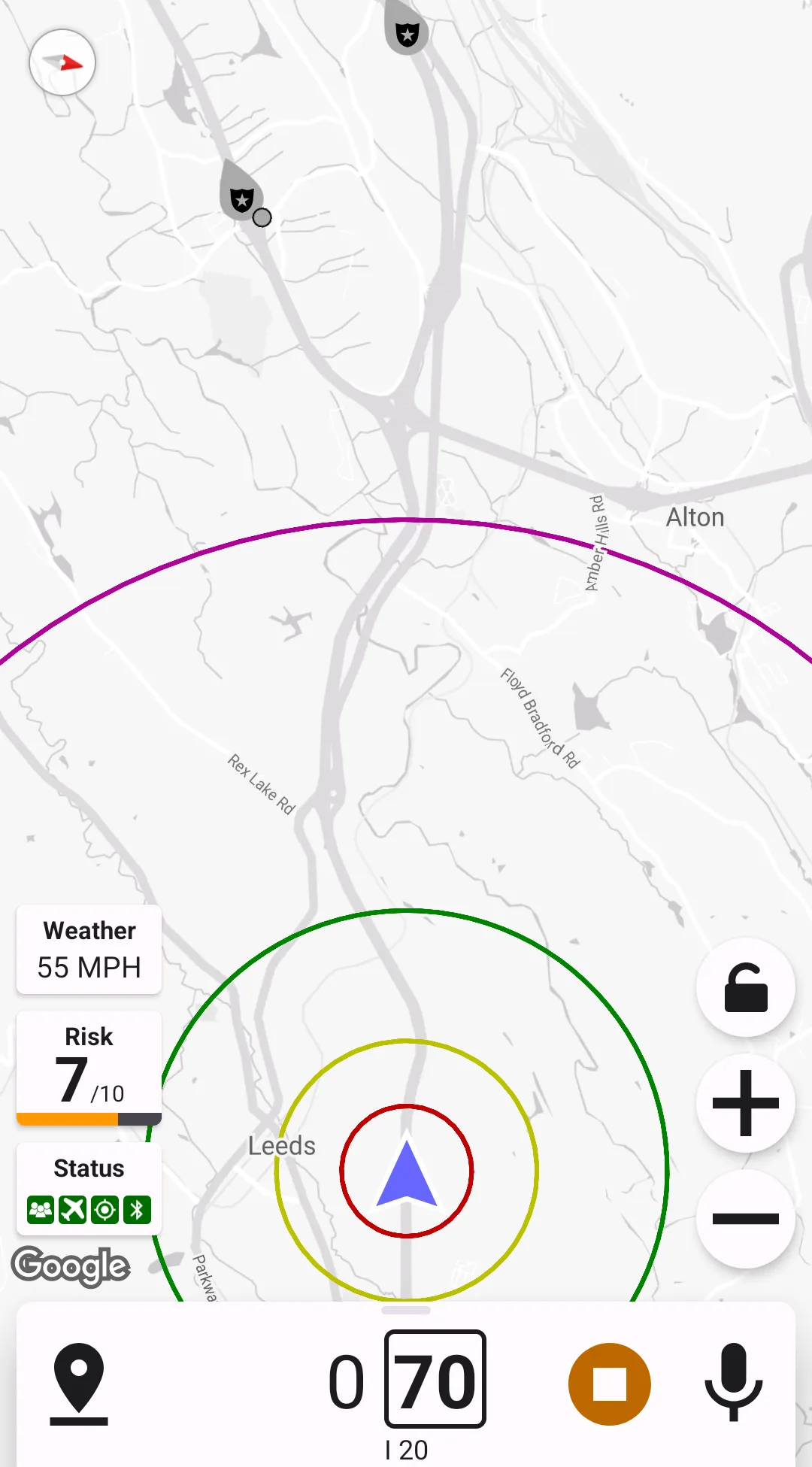The image size is (812, 1467).
Task: Tap the orange stop button
Action: click(609, 1384)
